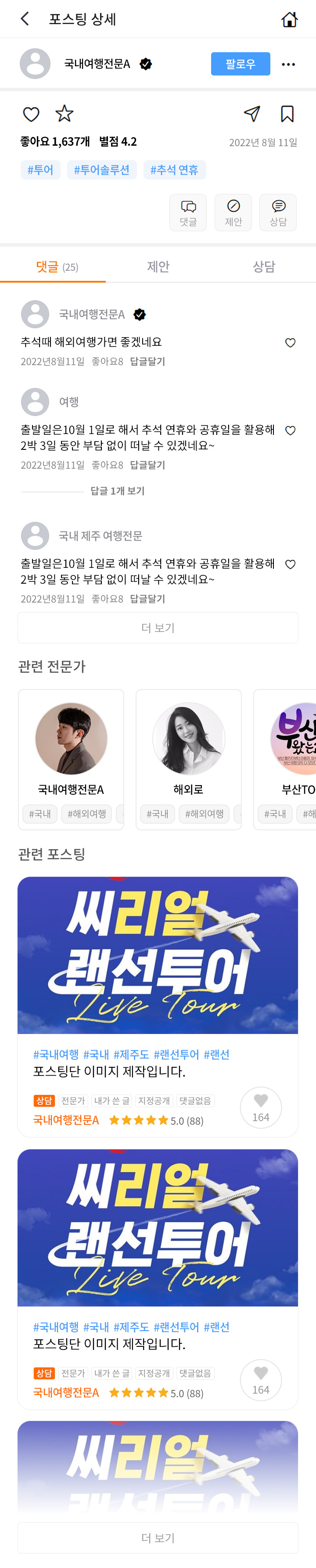This screenshot has width=316, height=1568.
Task: Follow 국내여행전문A with 팔로우 button
Action: [x=240, y=64]
